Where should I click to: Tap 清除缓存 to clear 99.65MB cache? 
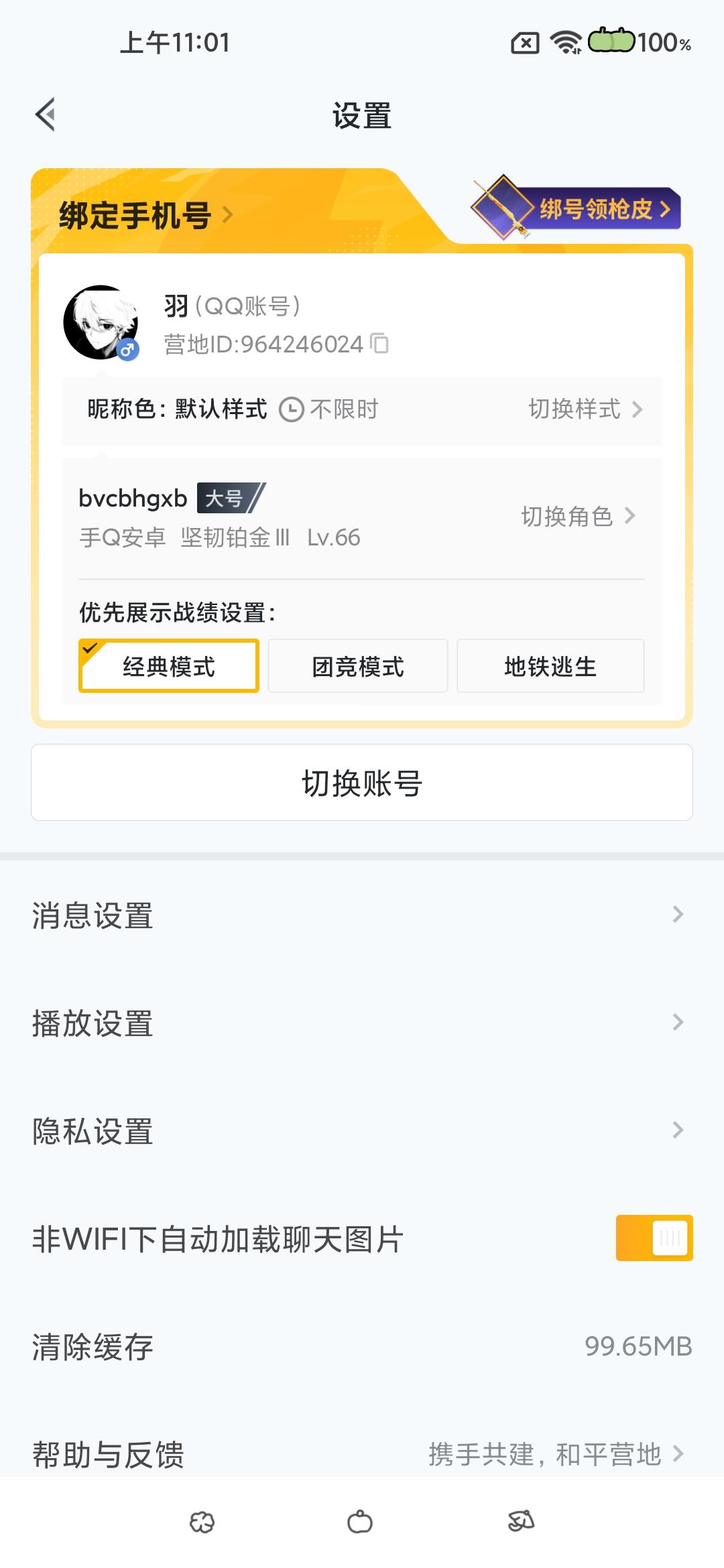click(x=362, y=1347)
